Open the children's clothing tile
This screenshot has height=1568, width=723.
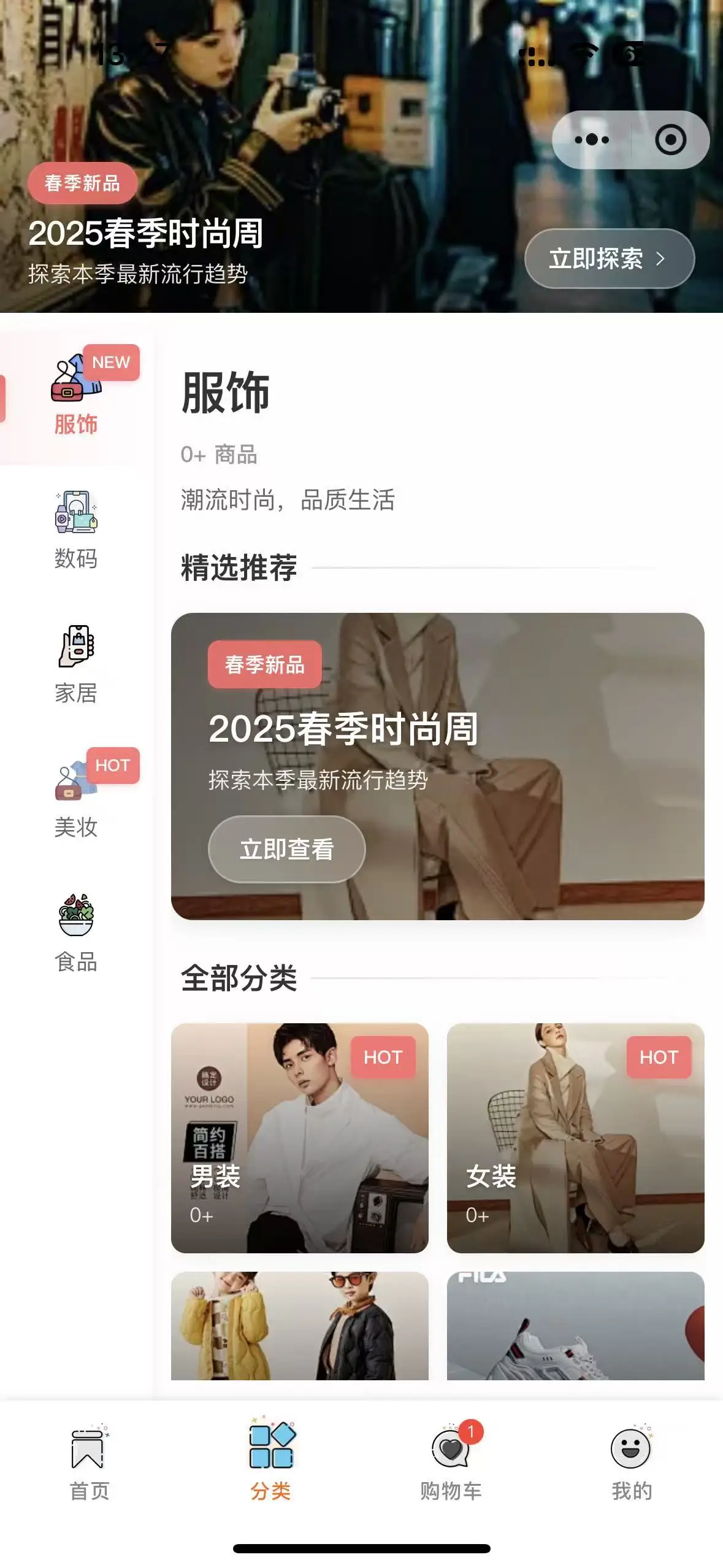[x=299, y=1326]
